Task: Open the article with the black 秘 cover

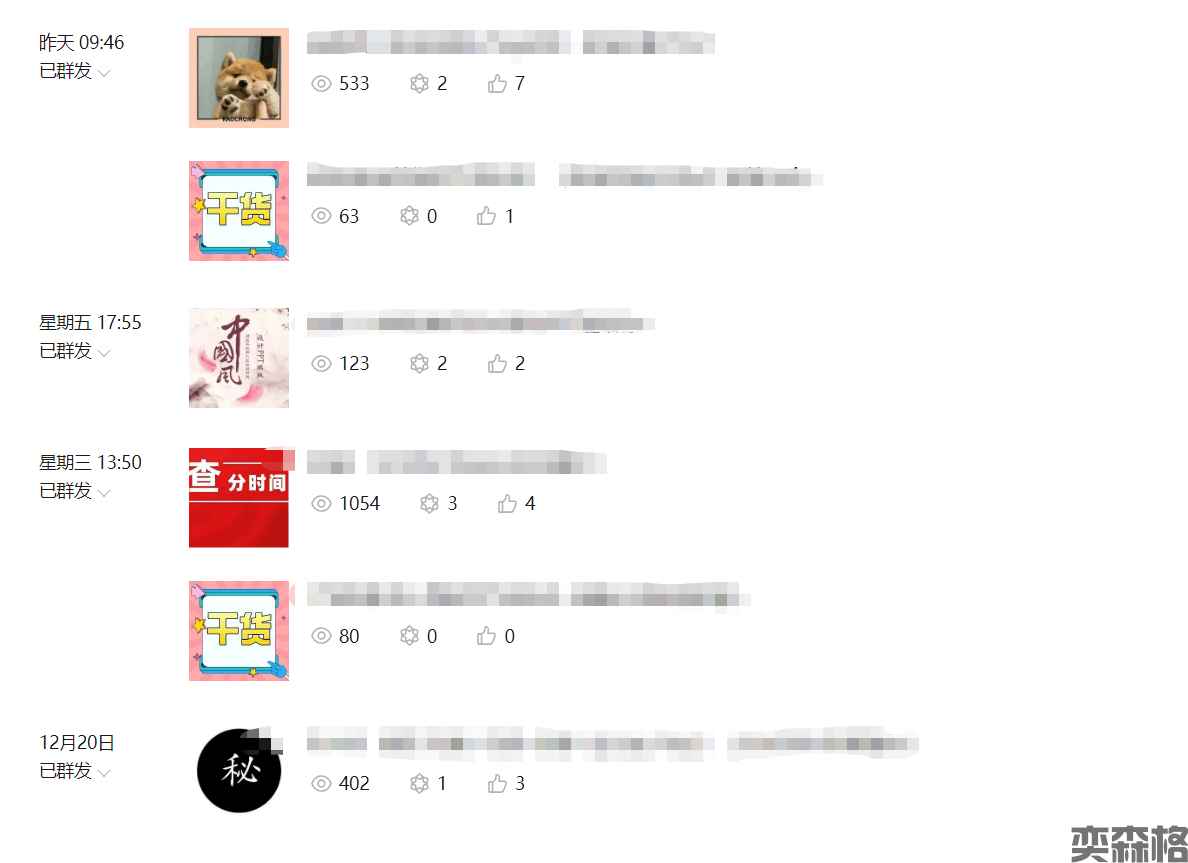Action: [239, 771]
